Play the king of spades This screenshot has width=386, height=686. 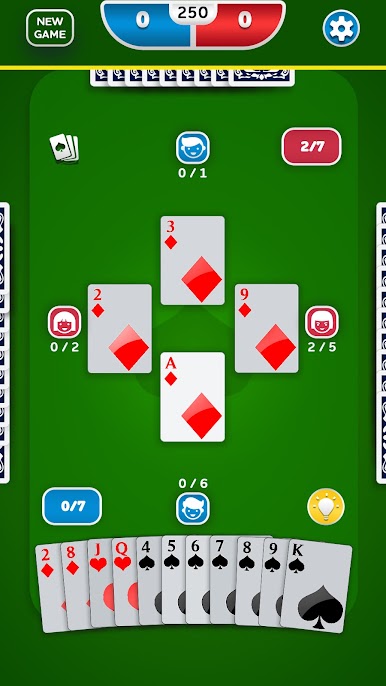point(316,587)
